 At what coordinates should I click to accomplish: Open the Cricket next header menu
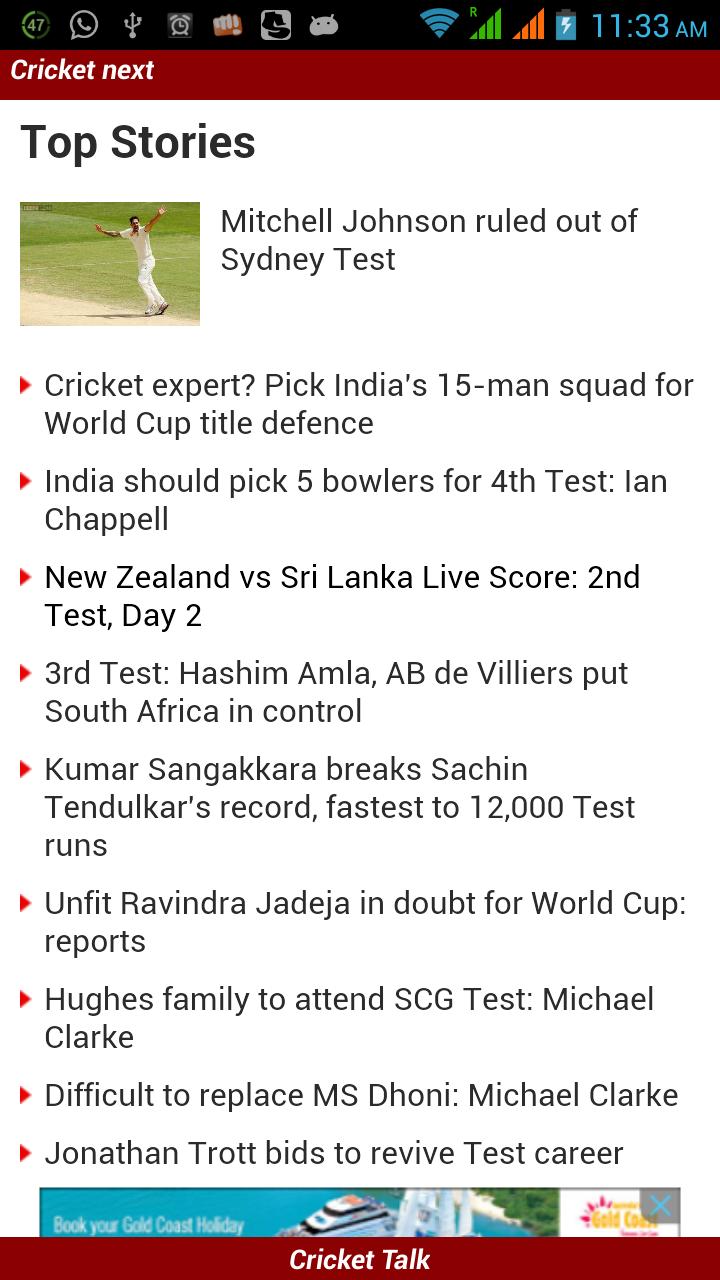point(80,70)
